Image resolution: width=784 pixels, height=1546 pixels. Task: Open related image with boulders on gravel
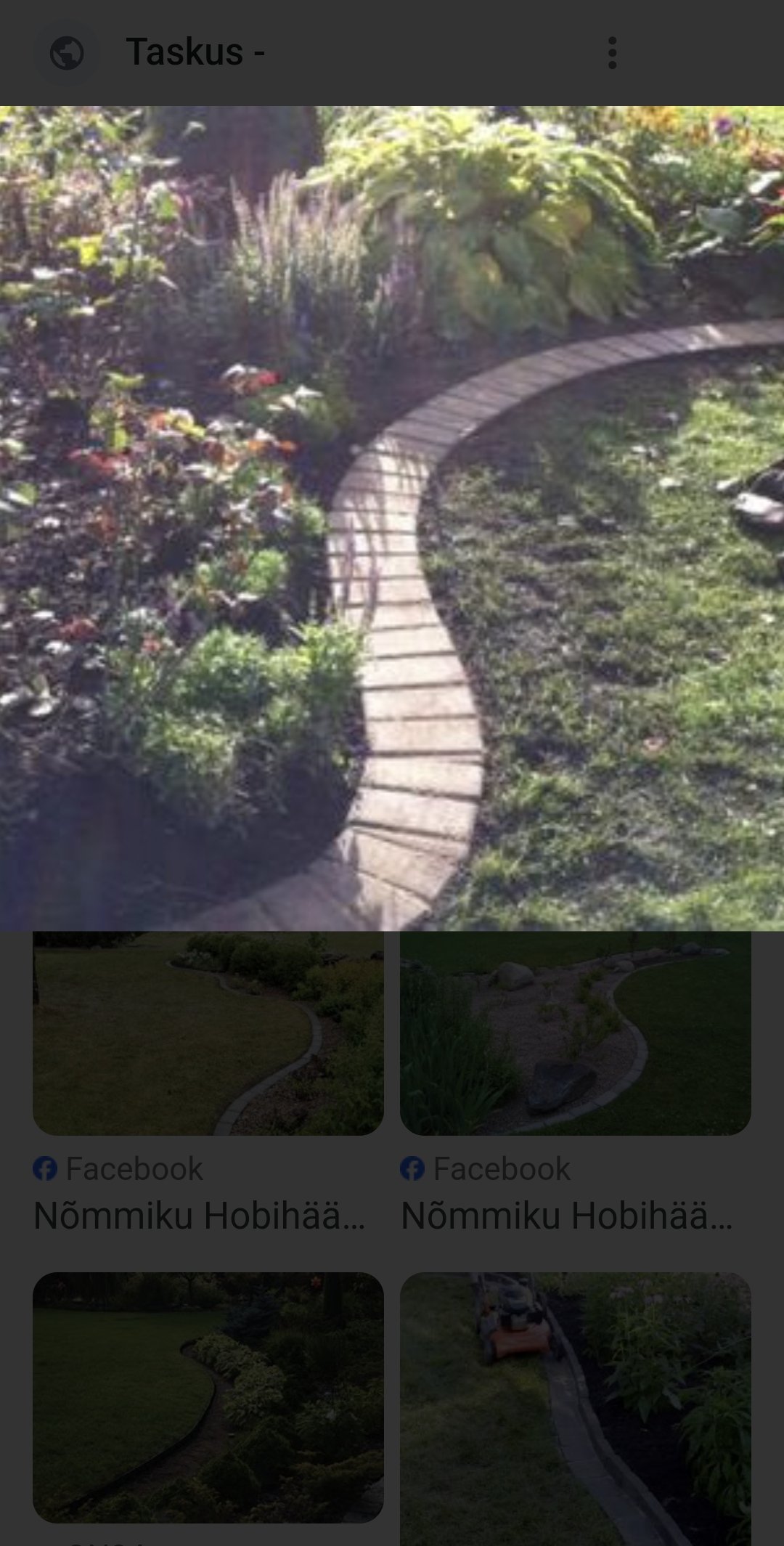[x=575, y=1033]
